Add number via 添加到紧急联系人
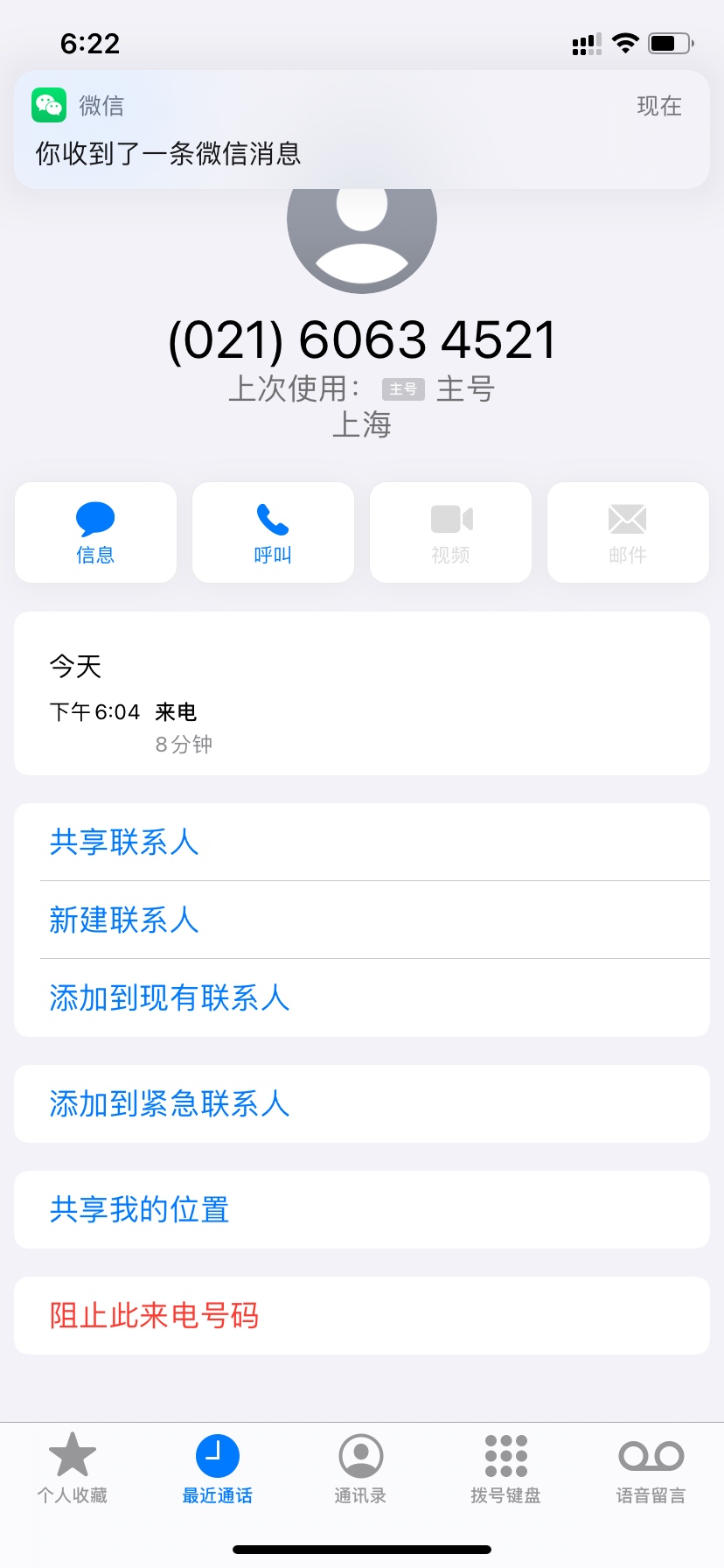This screenshot has height=1568, width=724. [362, 1103]
